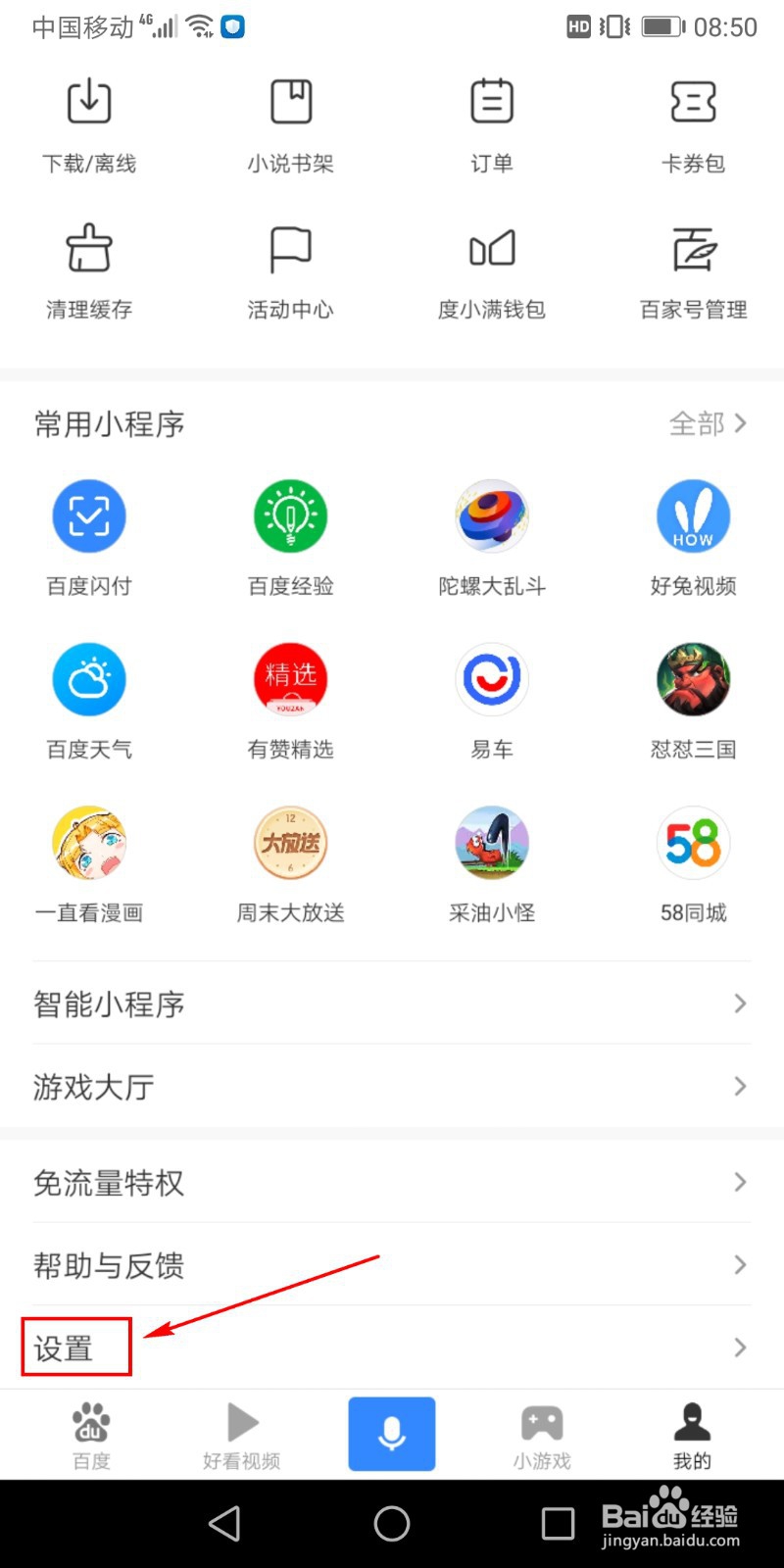Open the 活动中心 activity center
The width and height of the screenshot is (784, 1568).
coord(290,271)
